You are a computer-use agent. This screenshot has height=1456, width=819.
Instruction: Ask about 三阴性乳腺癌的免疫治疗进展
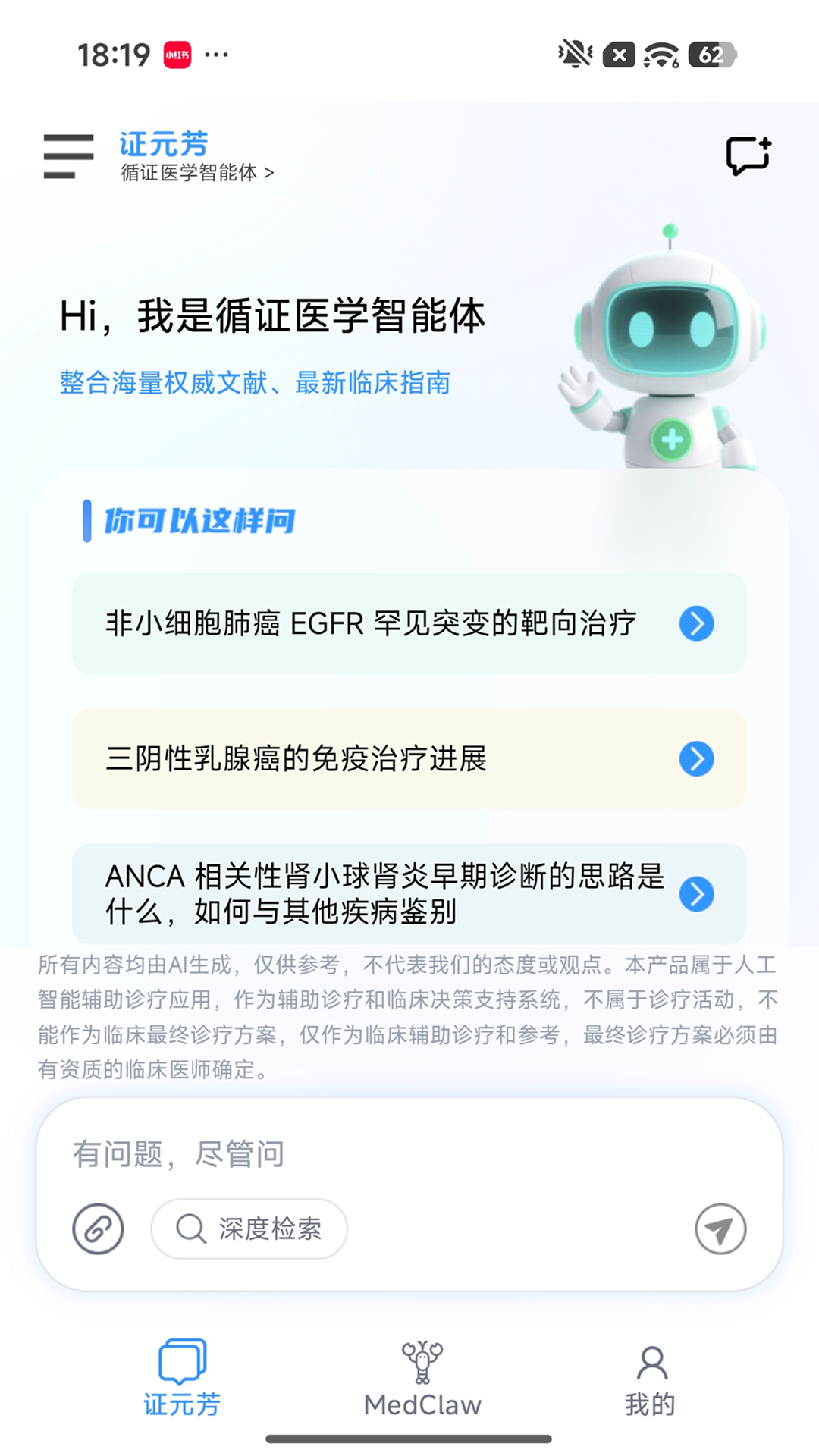(x=409, y=758)
